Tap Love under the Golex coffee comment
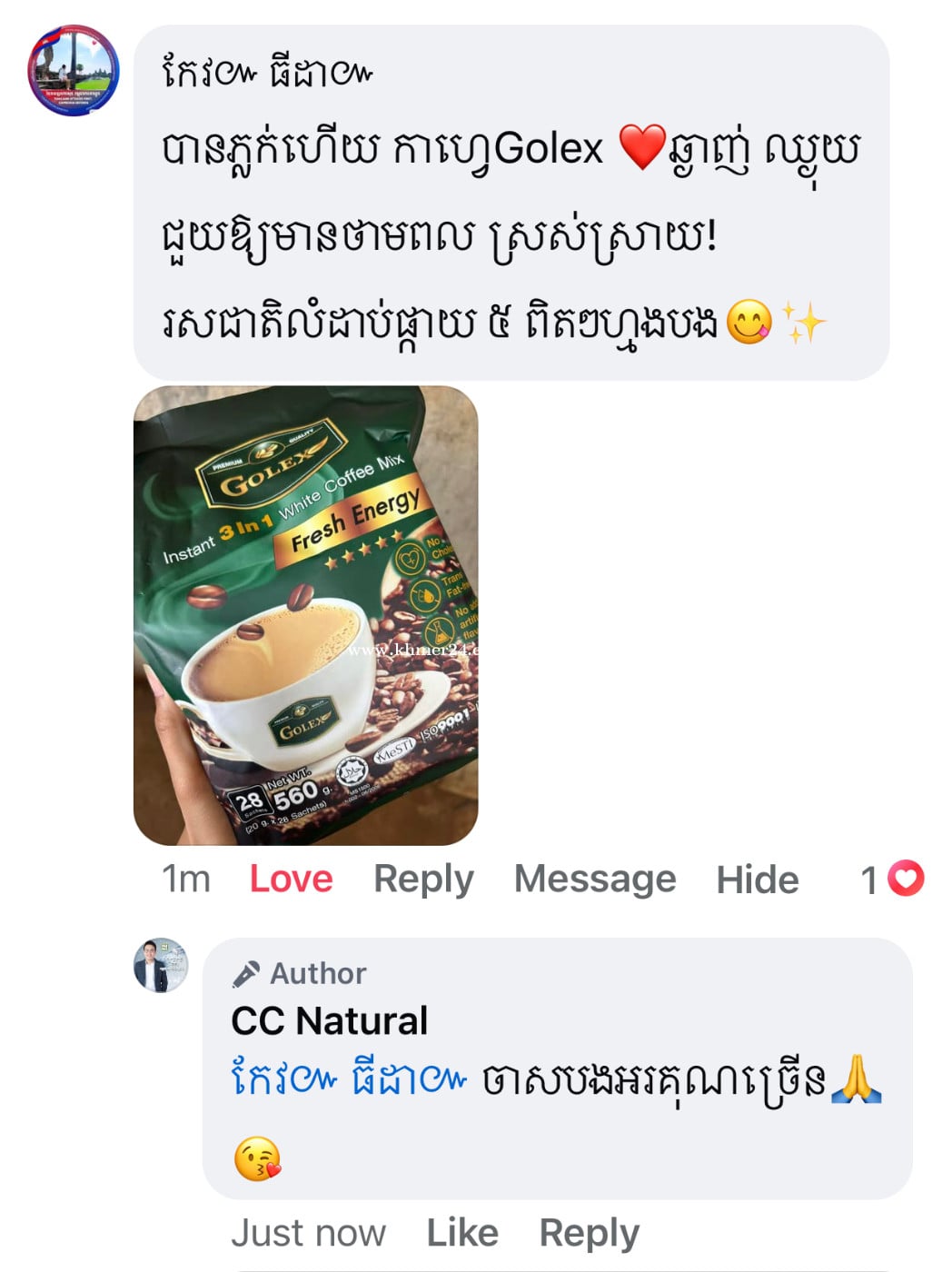This screenshot has width=952, height=1272. click(x=291, y=879)
